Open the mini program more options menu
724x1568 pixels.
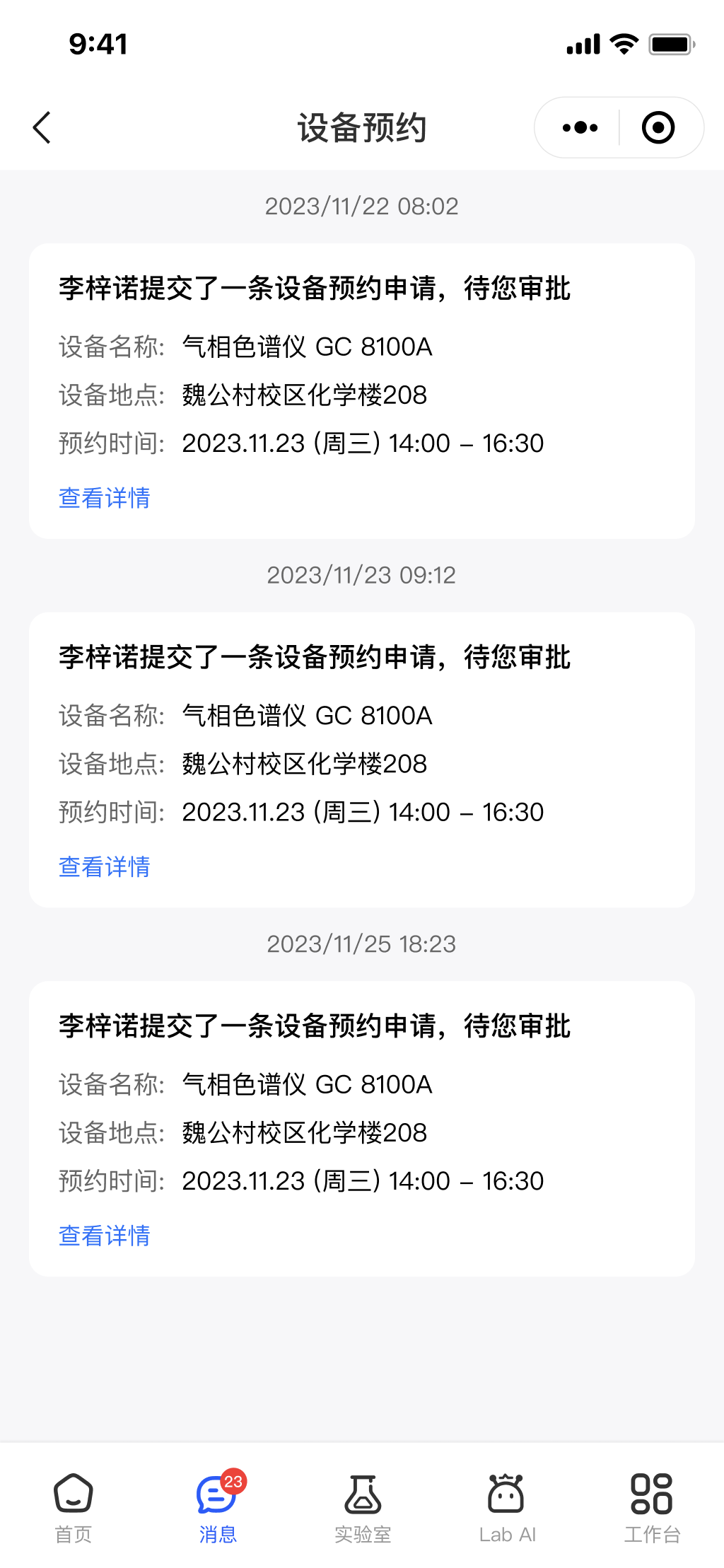580,128
